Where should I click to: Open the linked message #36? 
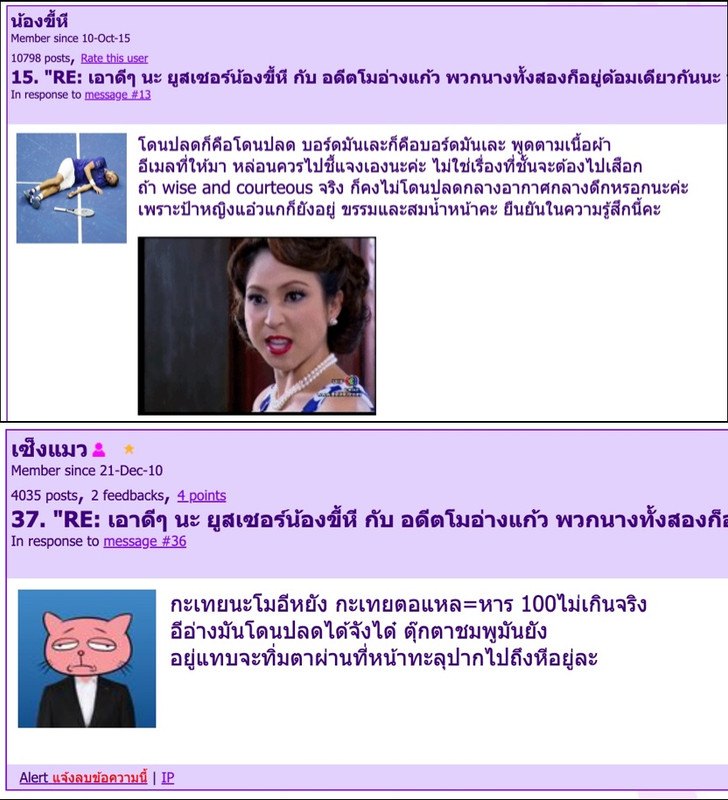144,541
